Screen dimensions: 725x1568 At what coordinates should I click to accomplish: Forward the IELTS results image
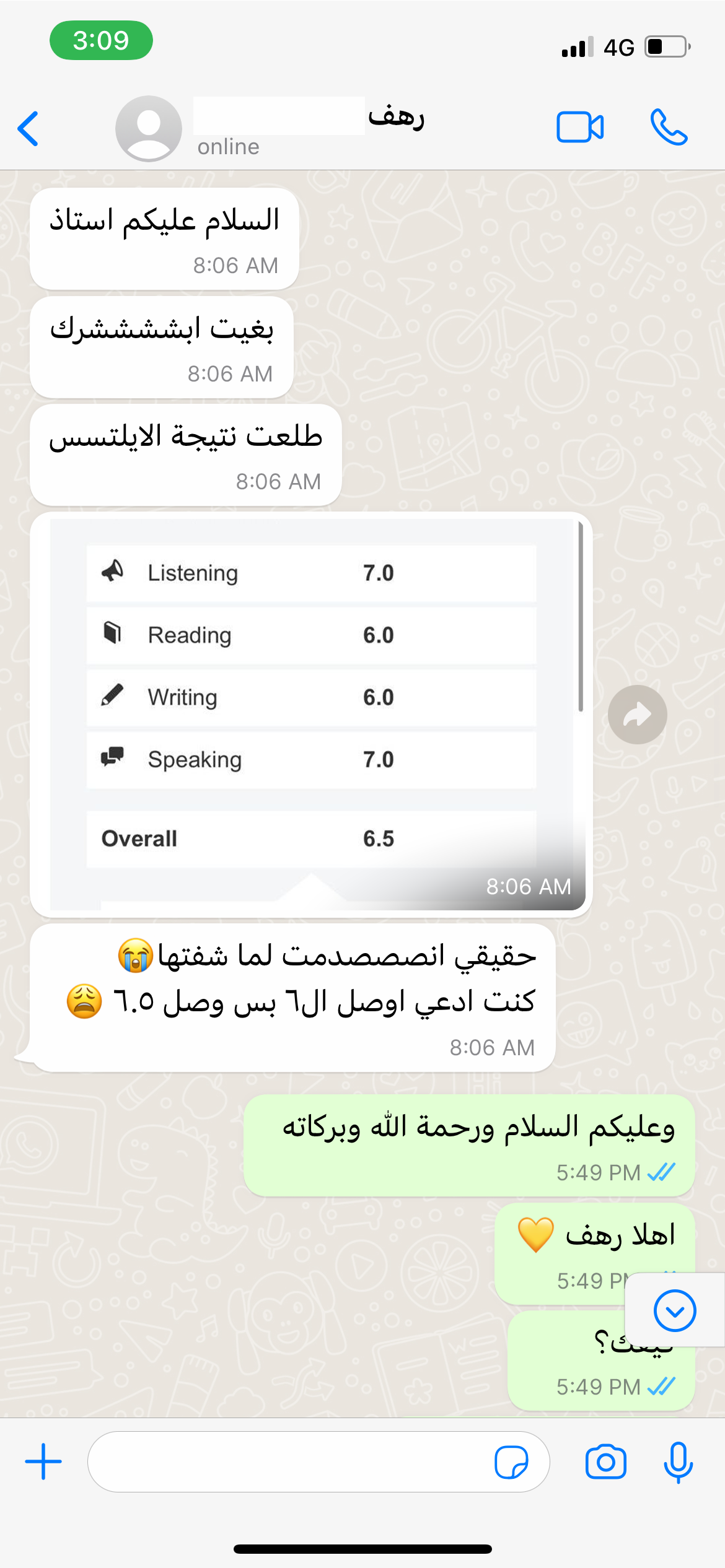637,715
